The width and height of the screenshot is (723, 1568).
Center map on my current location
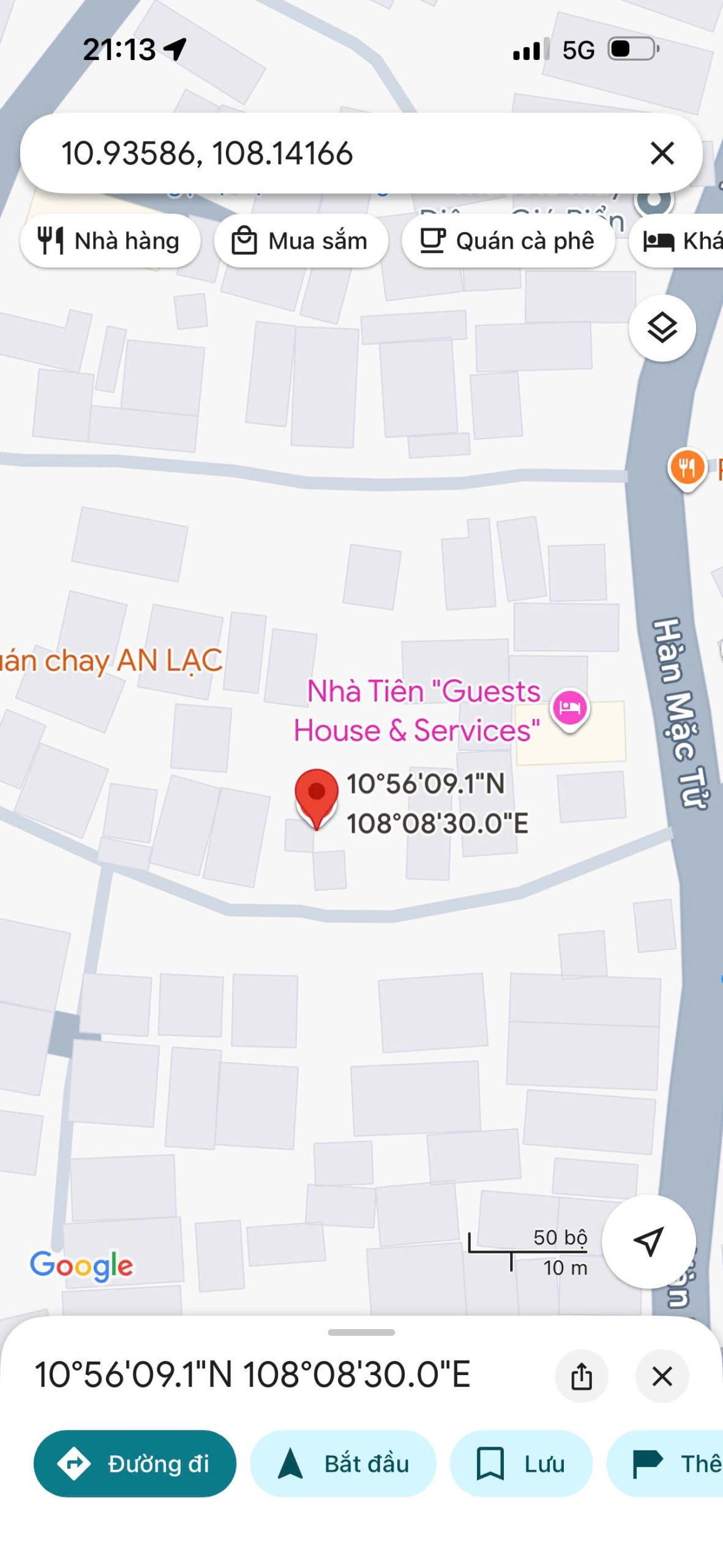(648, 1242)
